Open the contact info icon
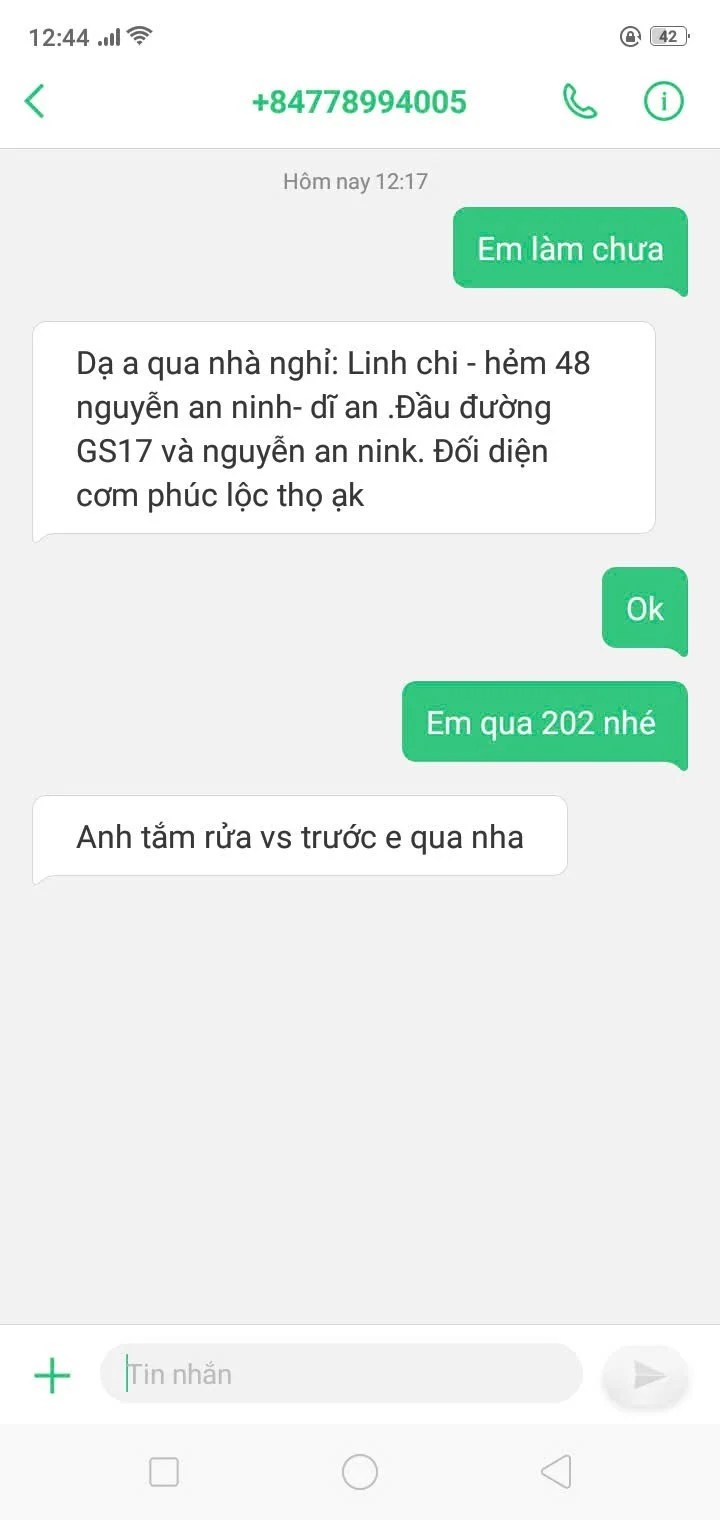The image size is (720, 1520). 663,101
